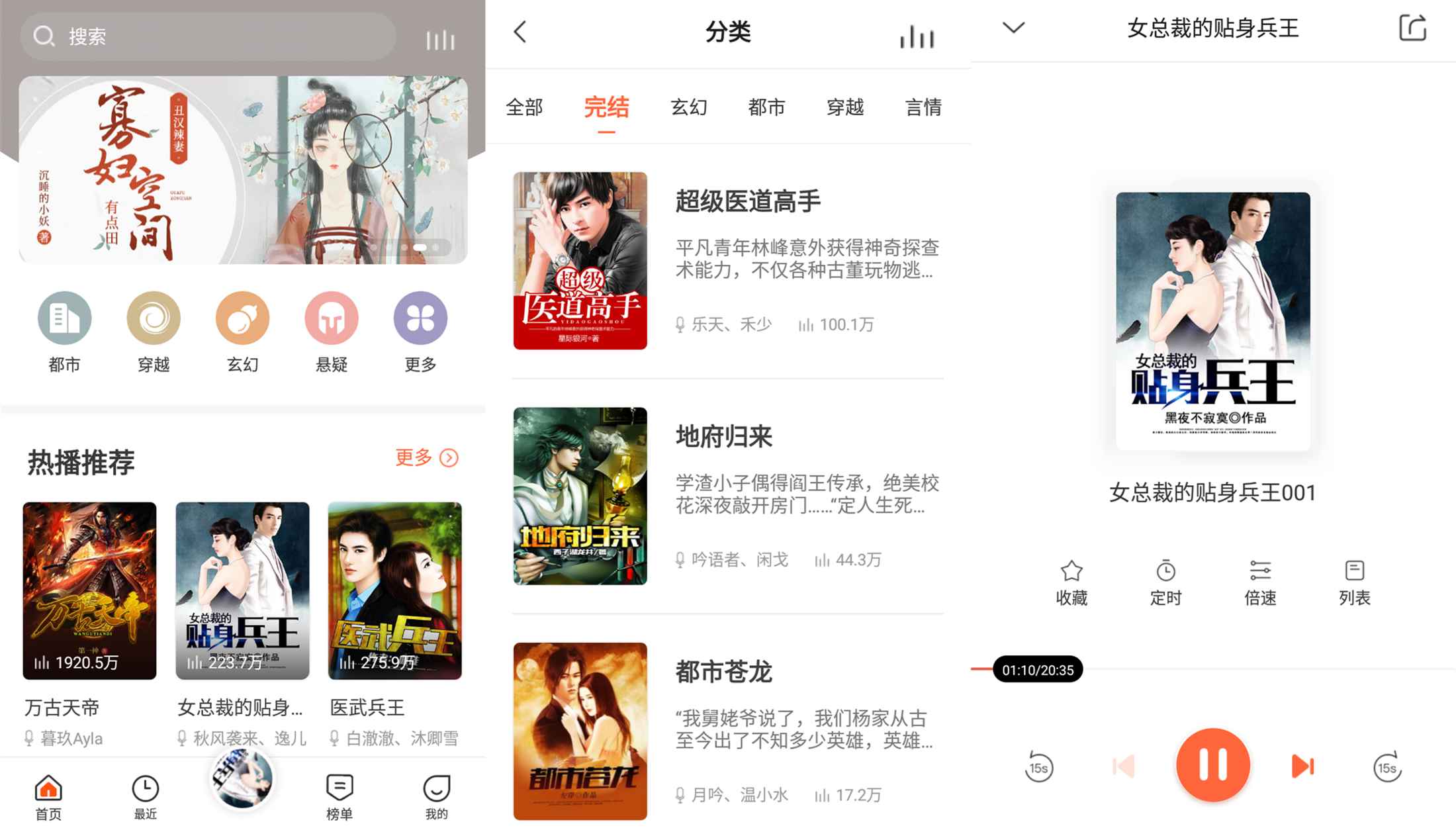The height and width of the screenshot is (830, 1456).
Task: Go back from the 分类 page
Action: tap(521, 32)
